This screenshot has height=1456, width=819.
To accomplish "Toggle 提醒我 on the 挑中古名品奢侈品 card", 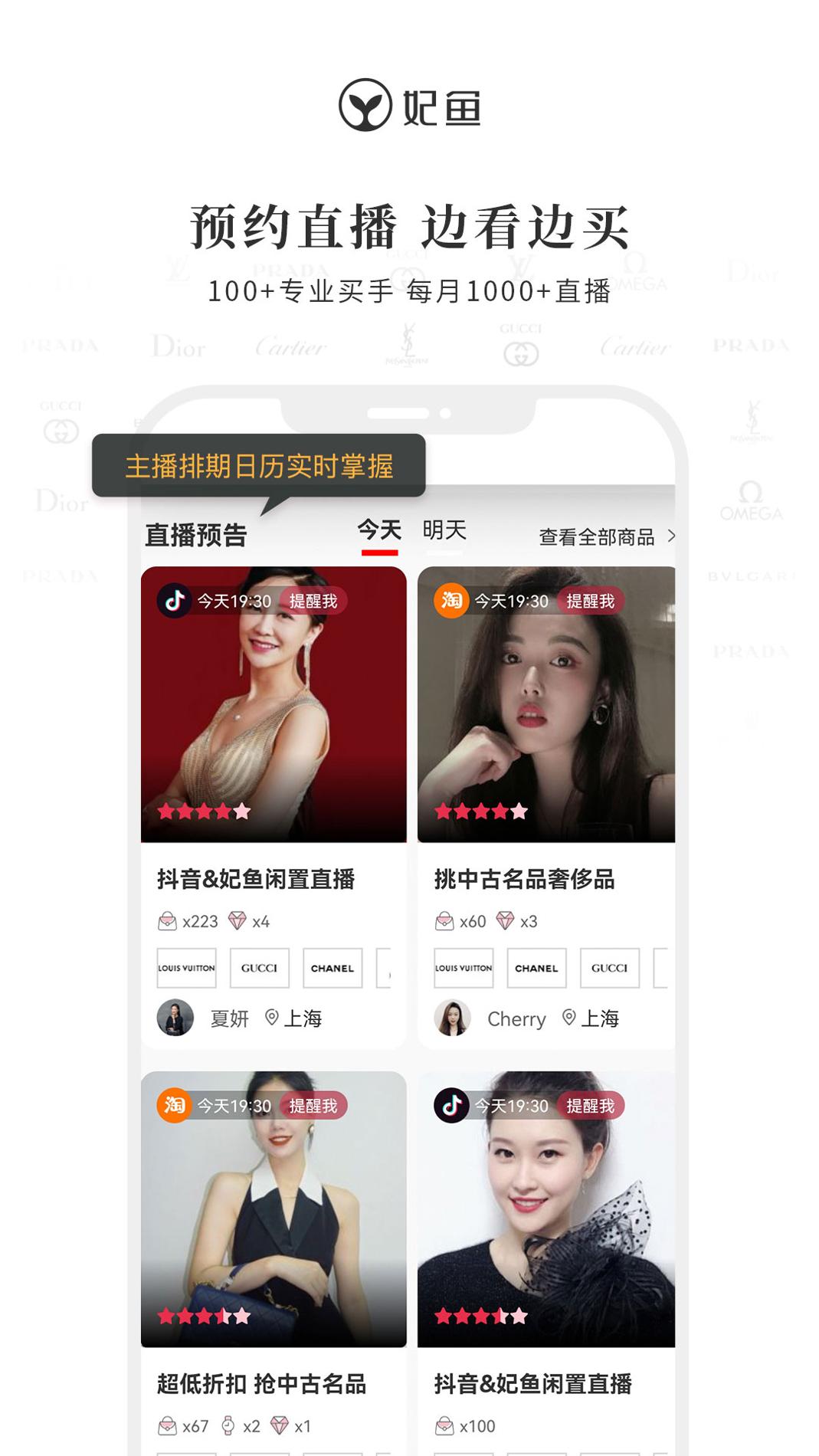I will [x=590, y=602].
